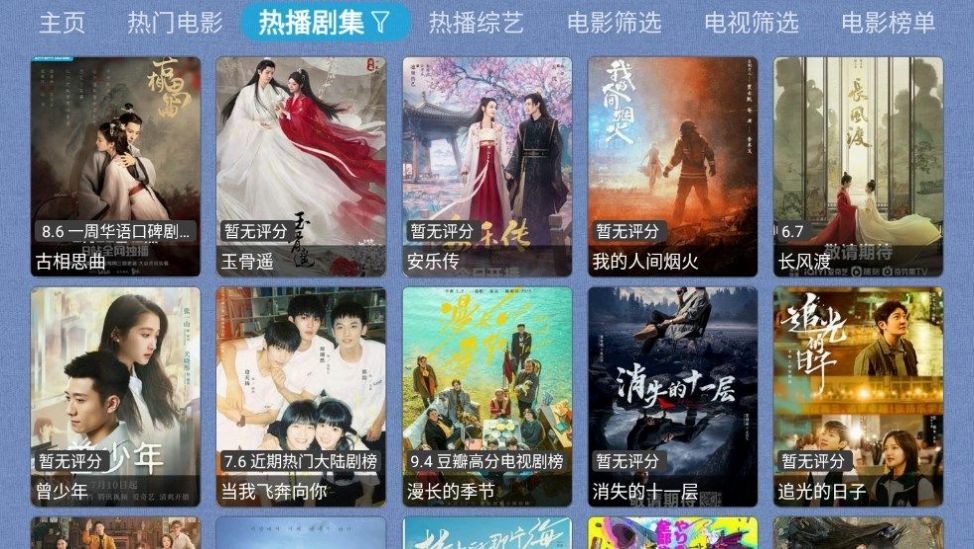The image size is (974, 549).
Task: Tap the 我的人间烟火 card
Action: click(672, 166)
